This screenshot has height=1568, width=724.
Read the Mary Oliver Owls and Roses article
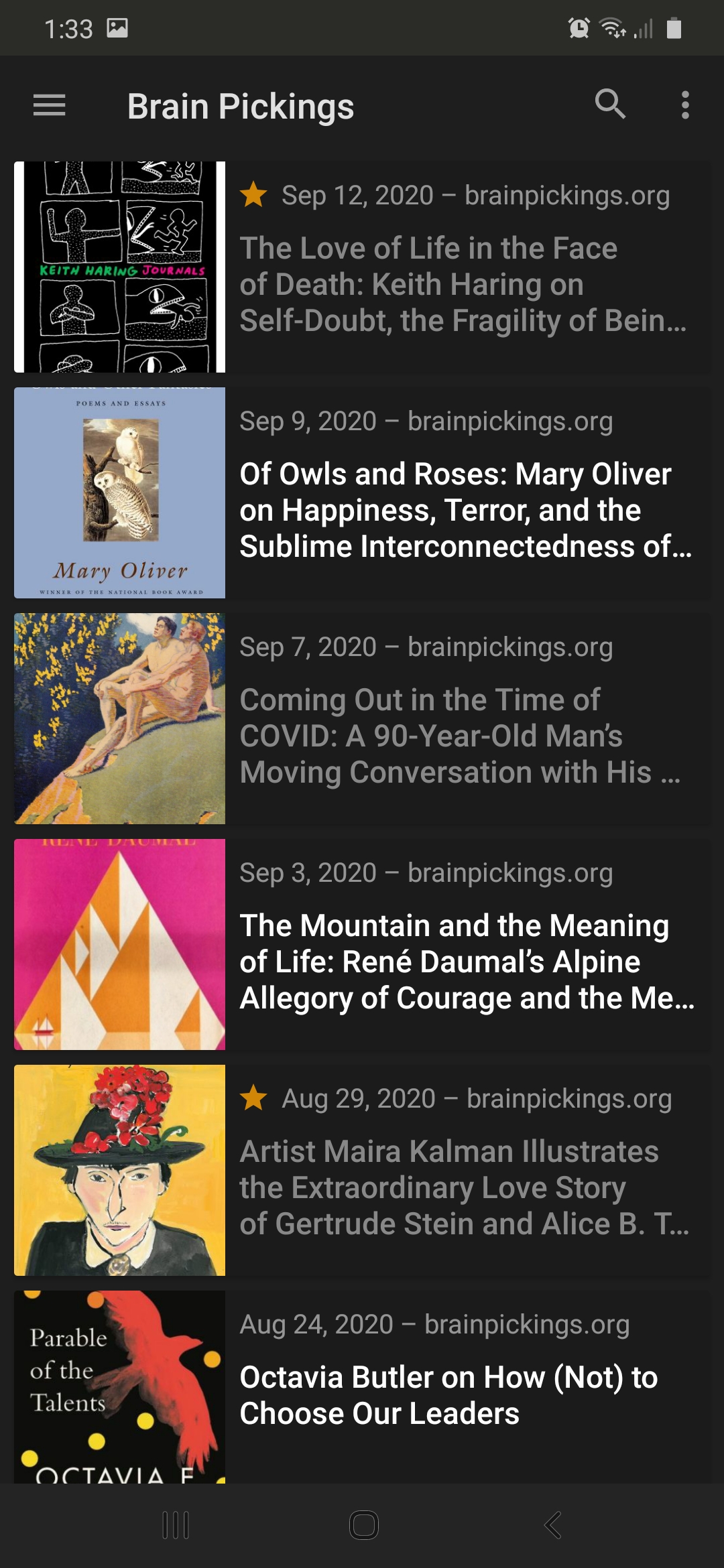click(x=463, y=510)
